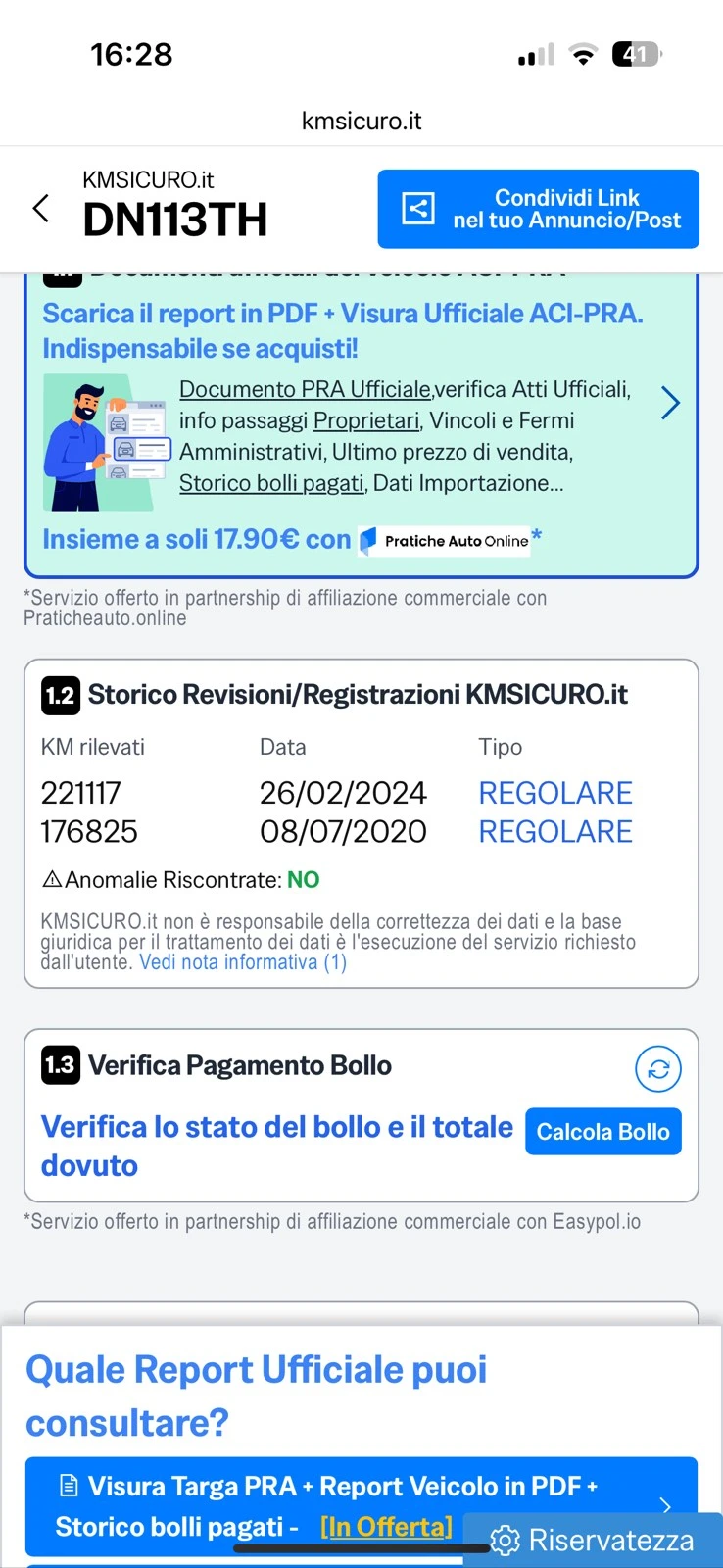Open Vedi nota informativa (1) link
The height and width of the screenshot is (1568, 723).
point(243,962)
